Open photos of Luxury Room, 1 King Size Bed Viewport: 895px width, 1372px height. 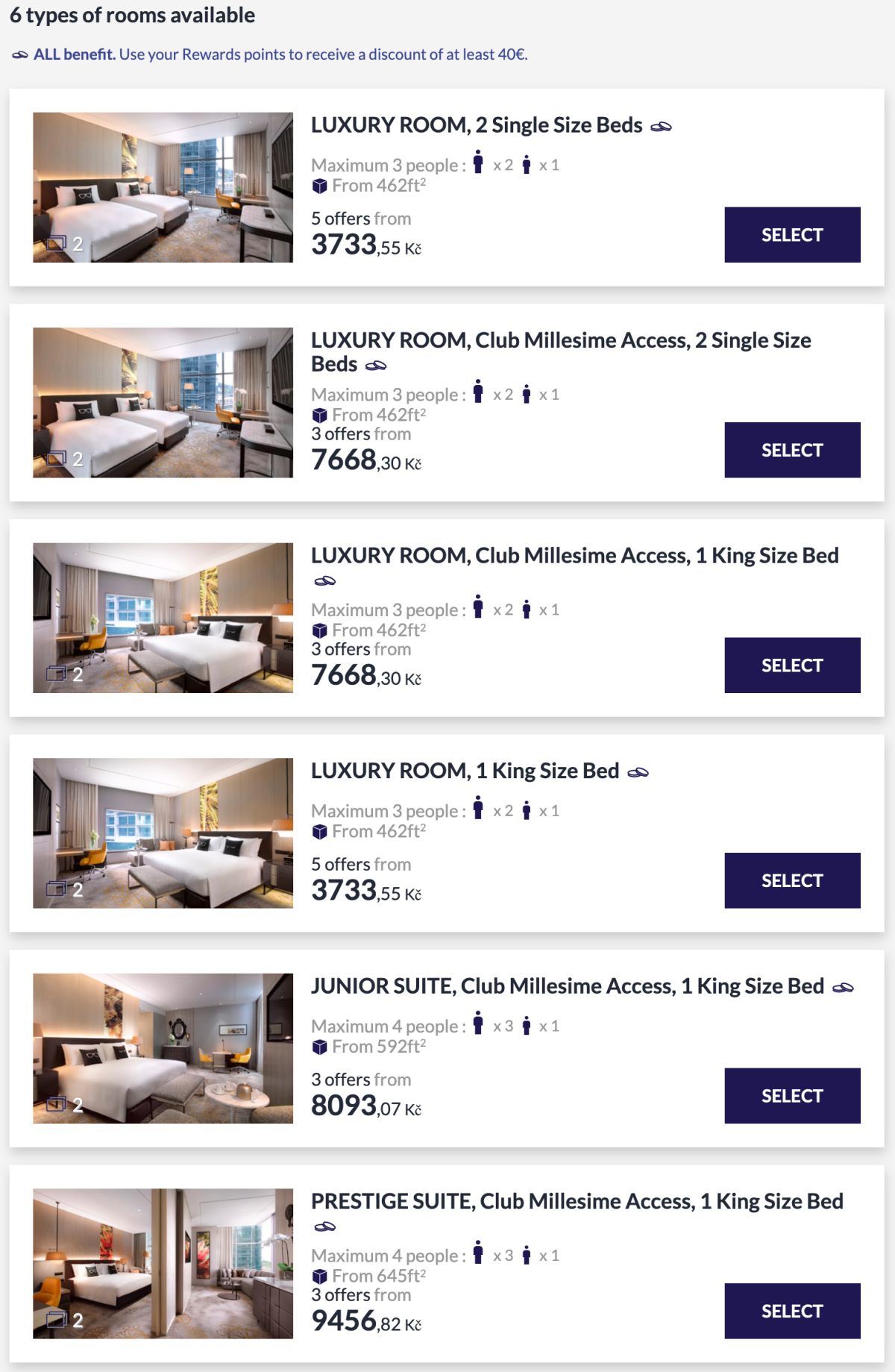tap(163, 833)
